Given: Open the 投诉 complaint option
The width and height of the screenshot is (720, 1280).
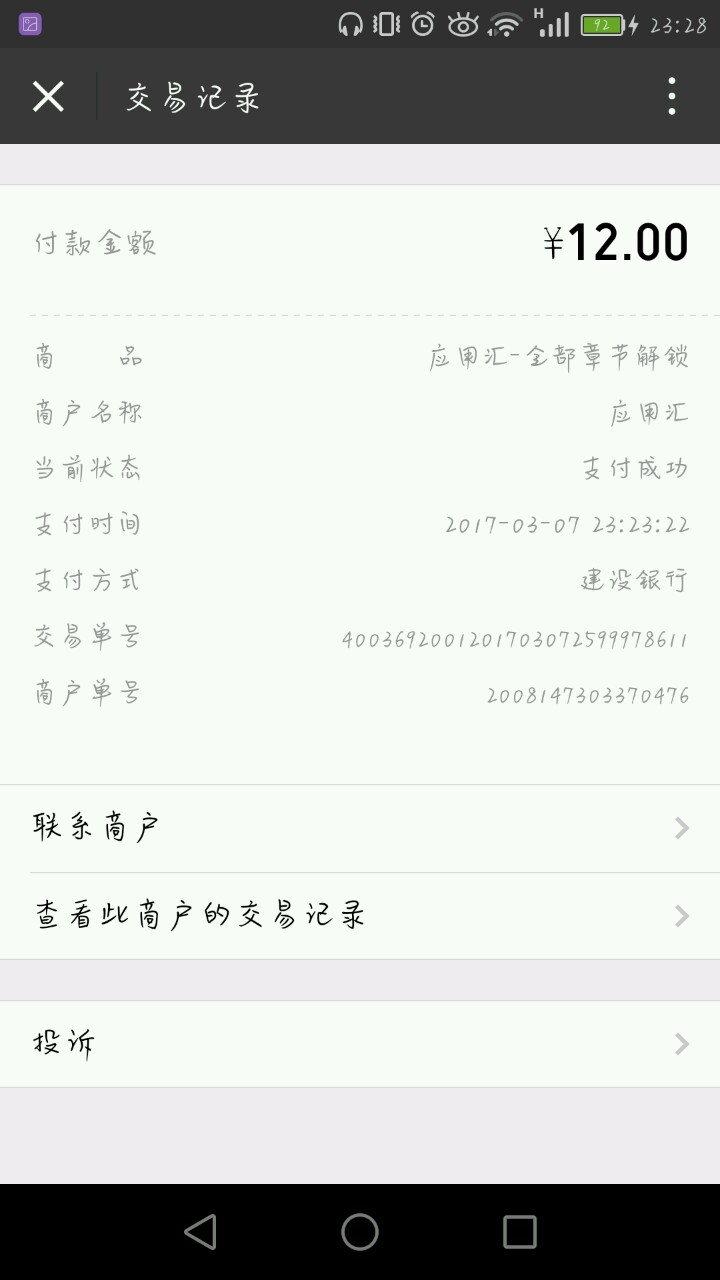Looking at the screenshot, I should pos(360,1044).
